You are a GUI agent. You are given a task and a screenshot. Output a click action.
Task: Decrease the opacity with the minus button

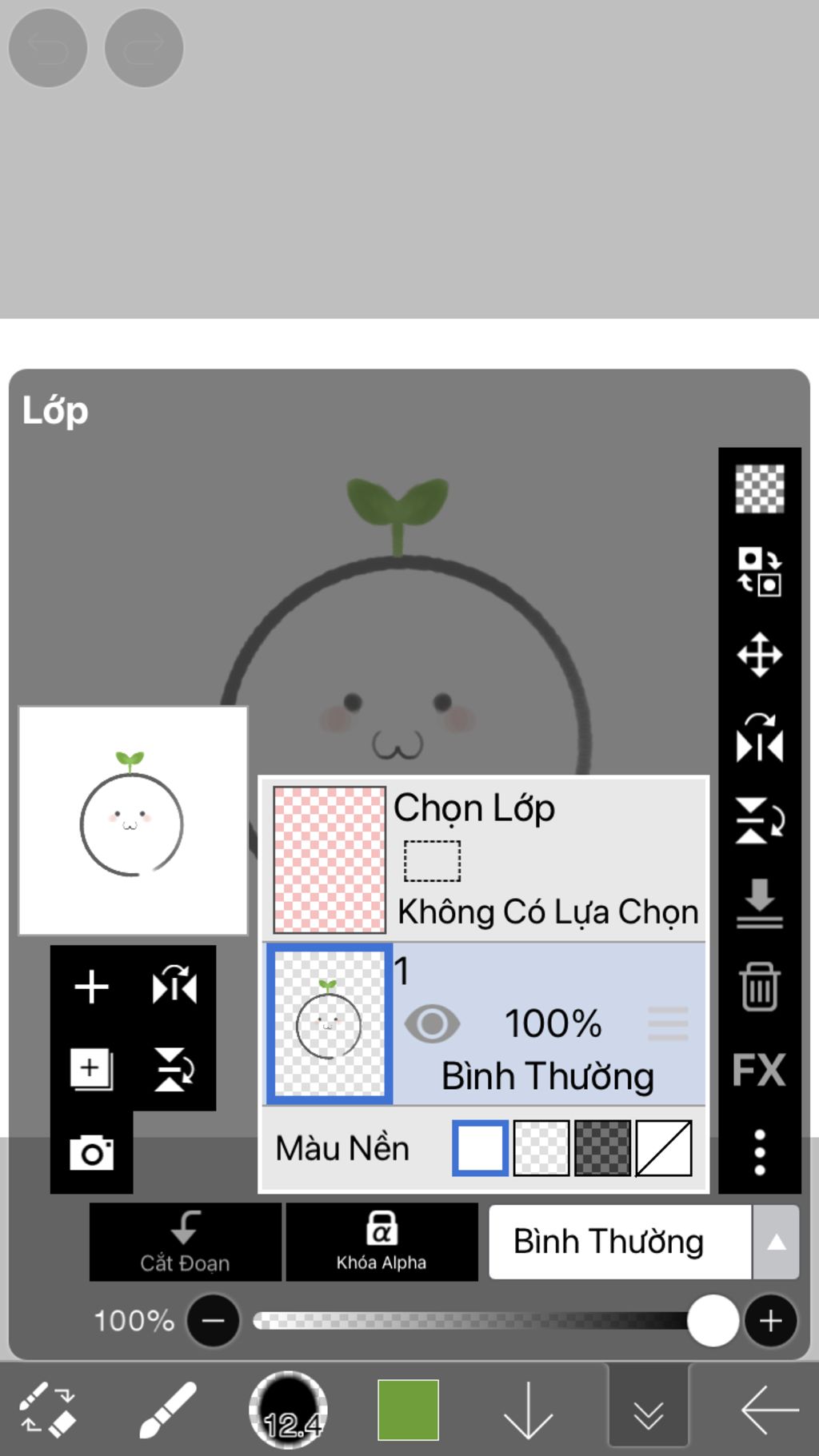[x=213, y=1321]
